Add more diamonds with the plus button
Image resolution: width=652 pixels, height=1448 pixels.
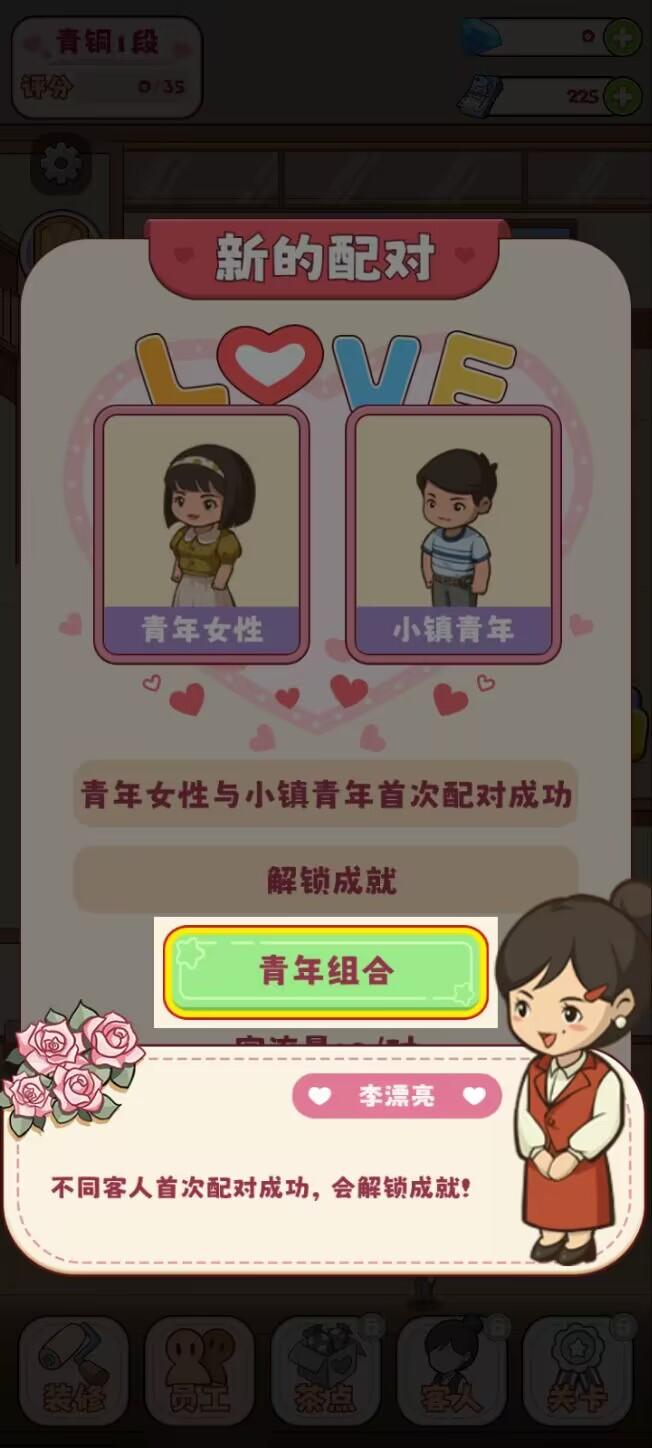pyautogui.click(x=622, y=39)
